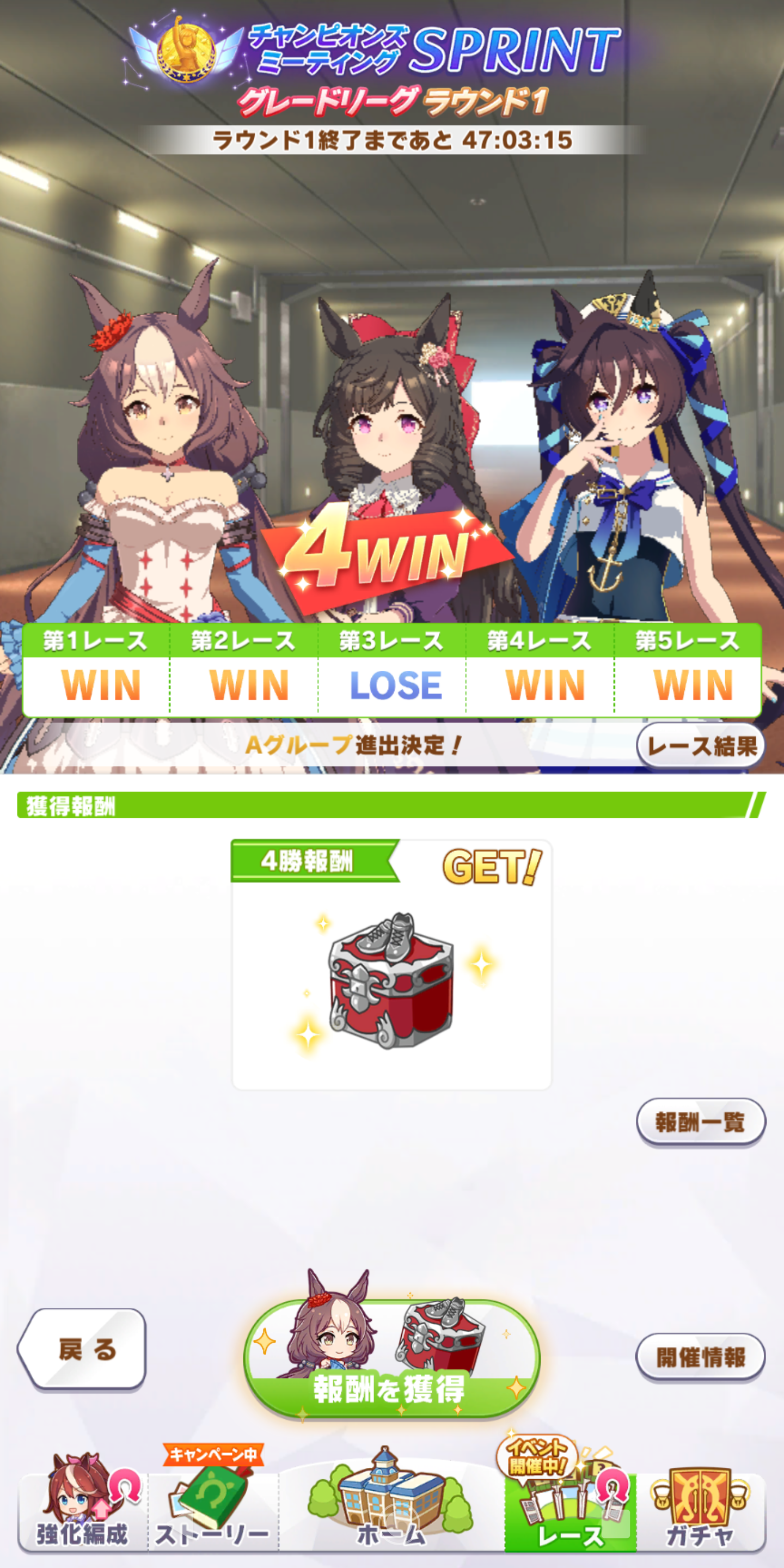The width and height of the screenshot is (784, 1568).
Task: Go to the ホーム tab
Action: 391,1510
